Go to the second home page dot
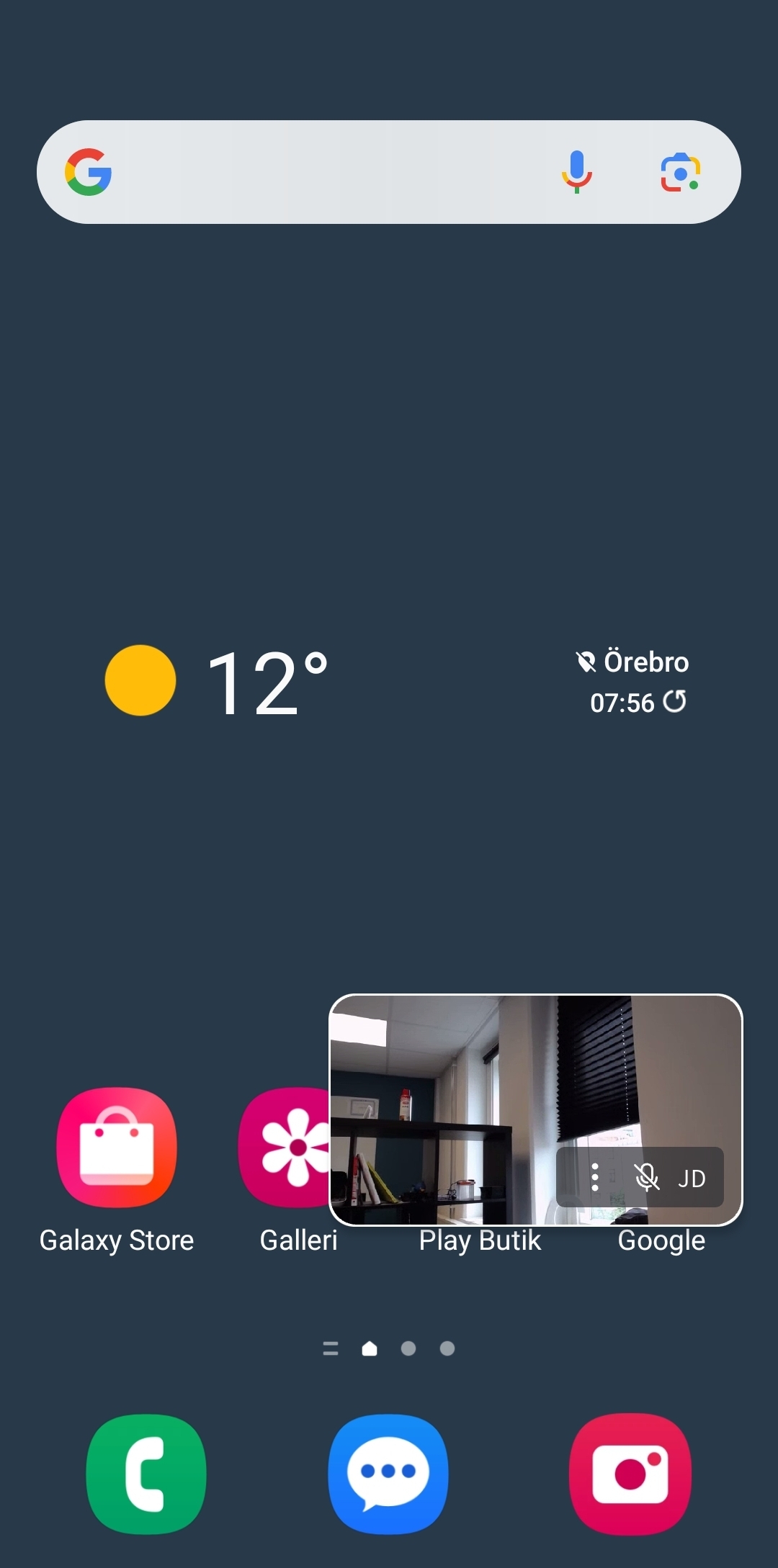Image resolution: width=778 pixels, height=1568 pixels. tap(408, 1348)
